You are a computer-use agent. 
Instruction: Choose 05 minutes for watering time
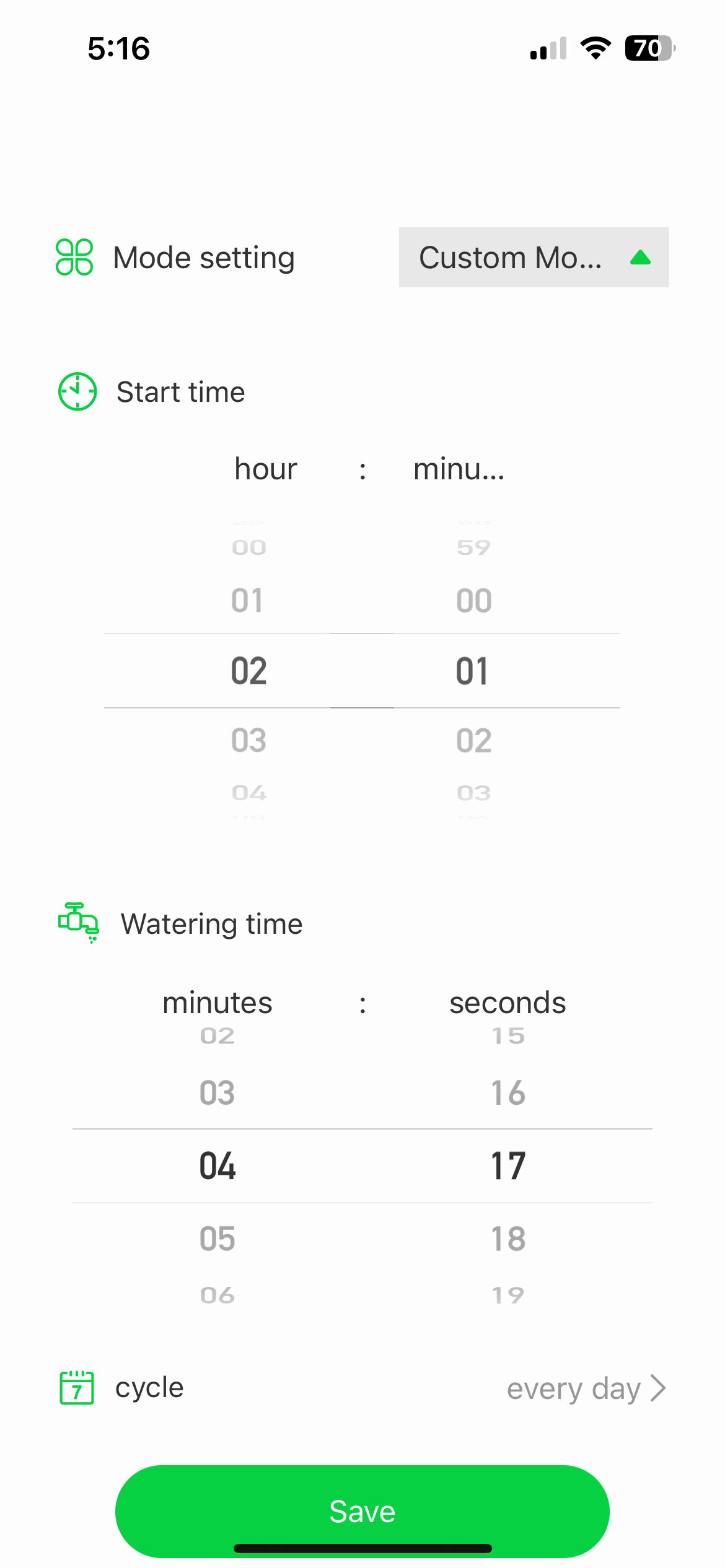(216, 1239)
